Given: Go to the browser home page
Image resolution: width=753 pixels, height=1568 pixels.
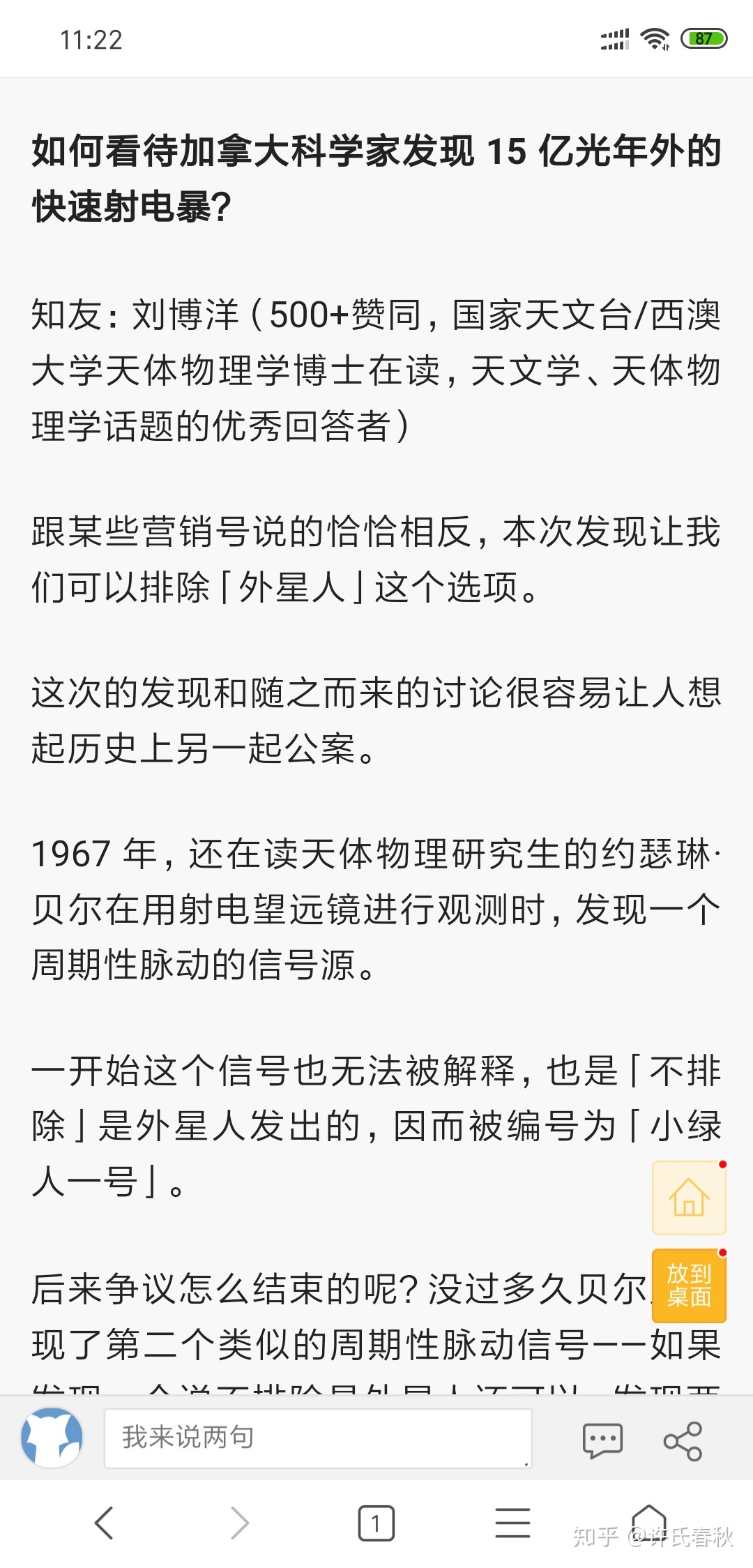Looking at the screenshot, I should (648, 1521).
